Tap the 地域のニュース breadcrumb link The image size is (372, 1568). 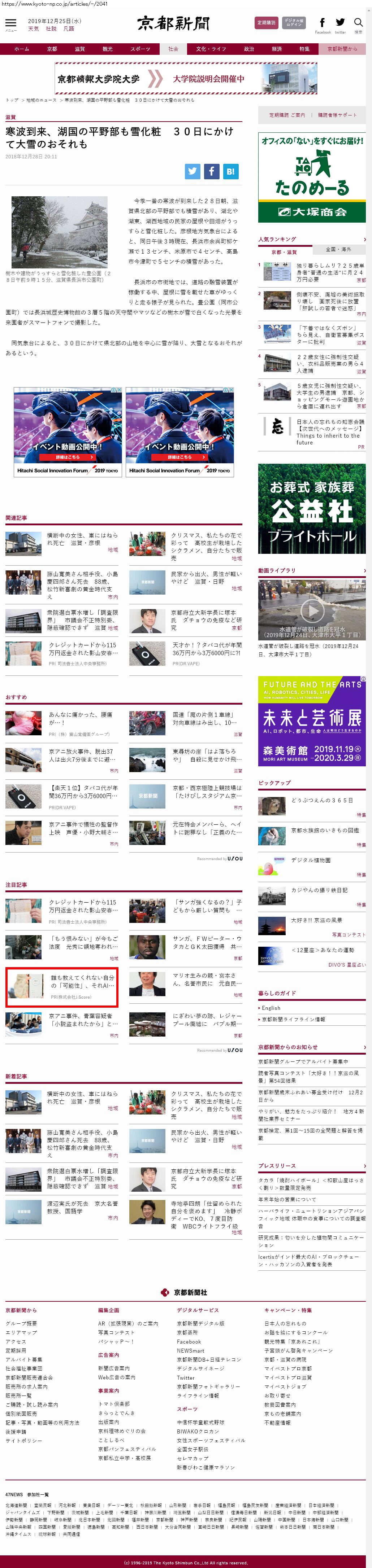[41, 100]
